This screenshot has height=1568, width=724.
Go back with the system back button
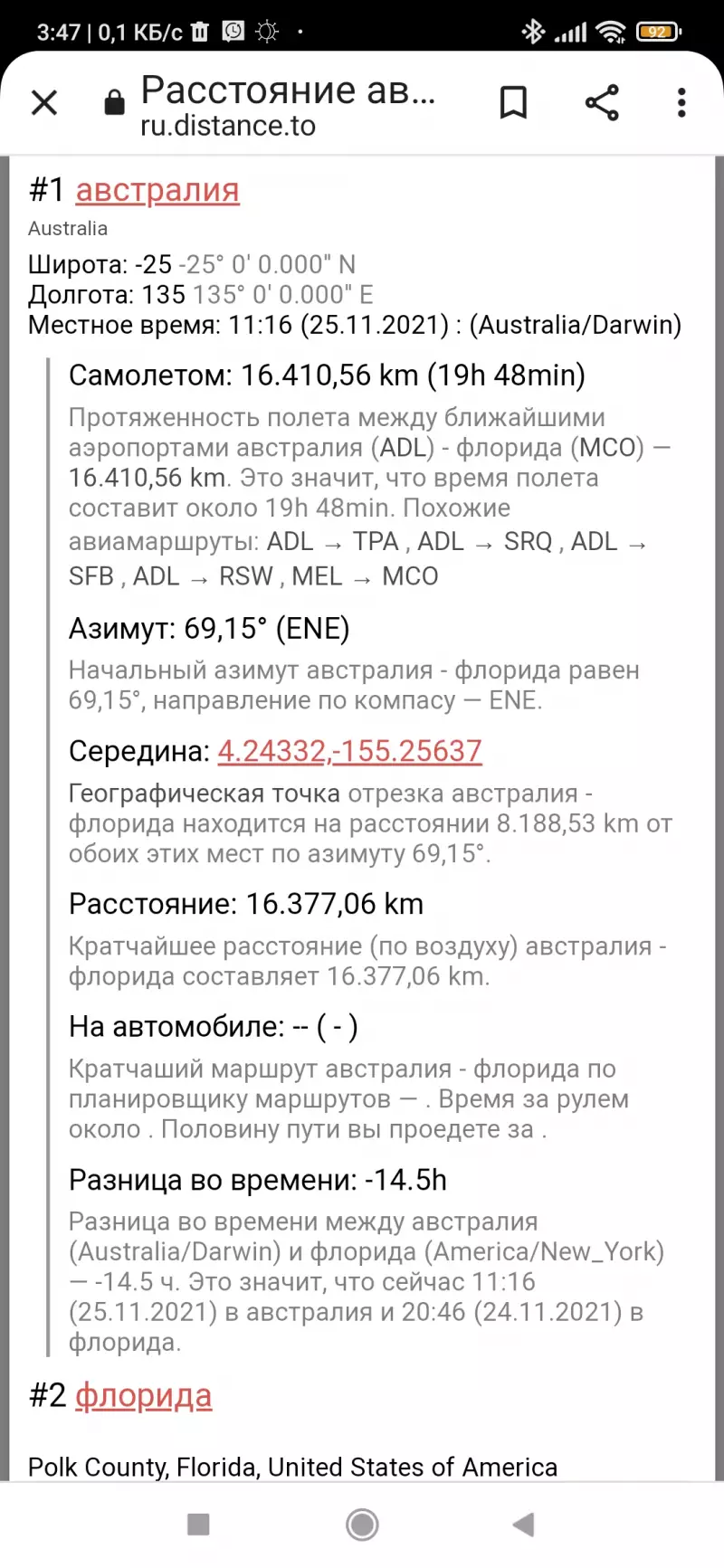tap(523, 1525)
